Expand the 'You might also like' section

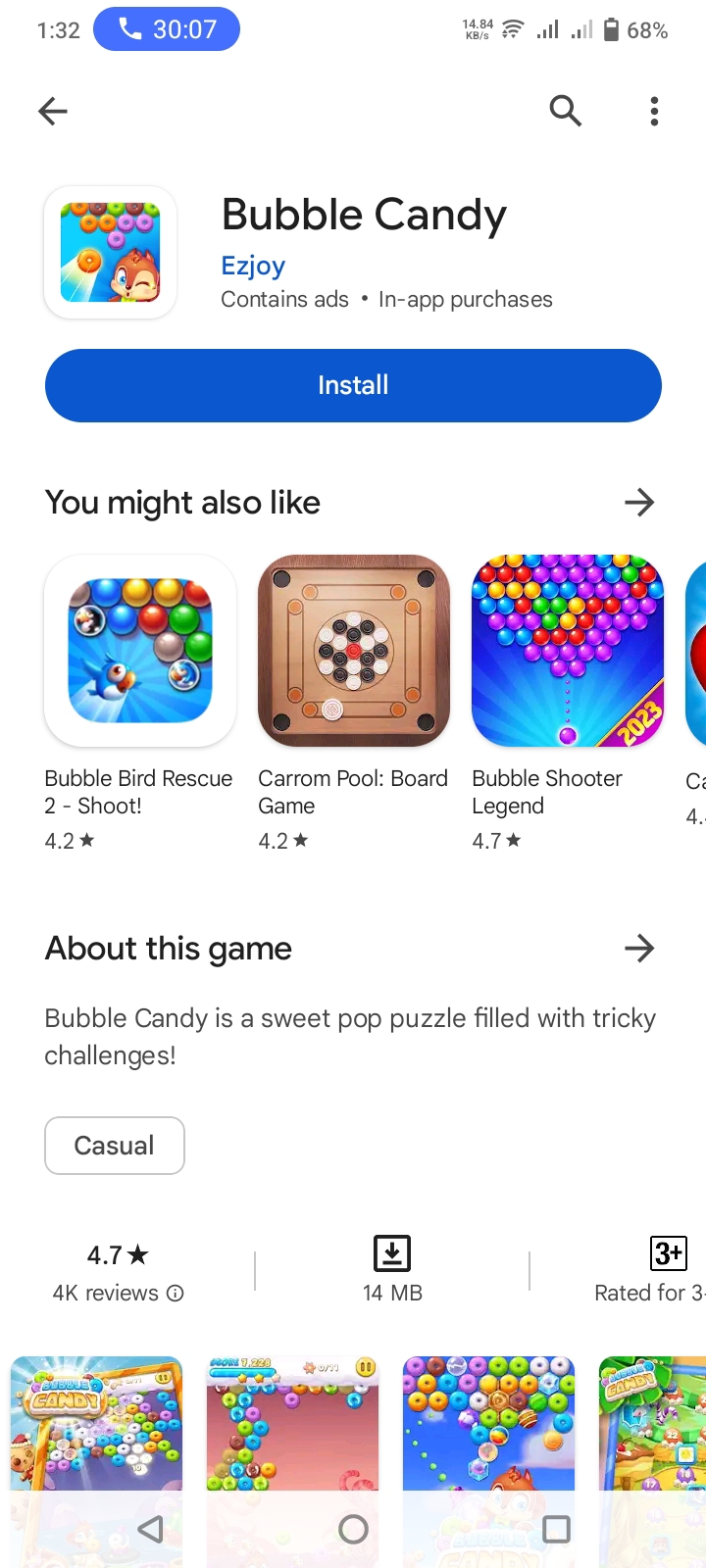pyautogui.click(x=638, y=503)
